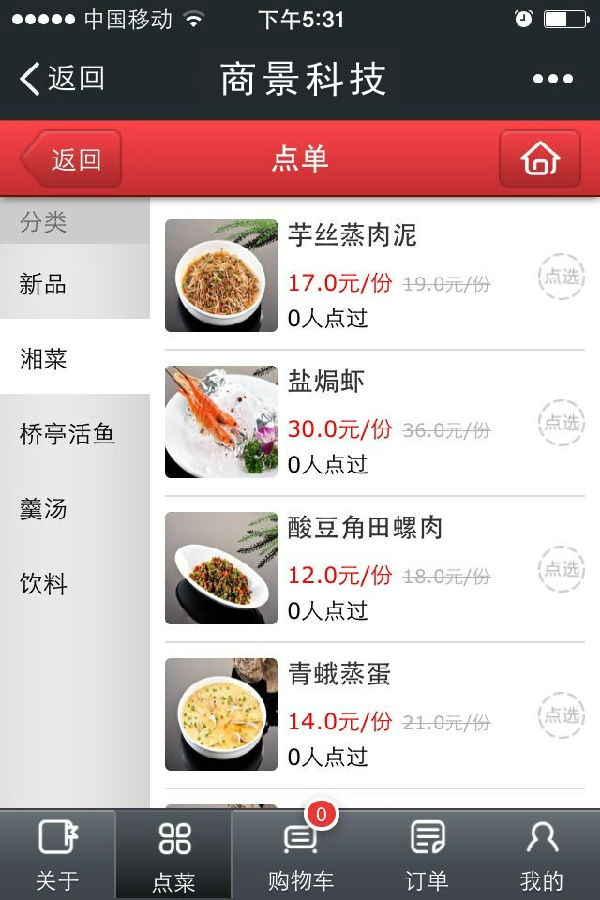The height and width of the screenshot is (900, 600).
Task: View the 盐焗虾 dish photo
Action: (x=221, y=422)
